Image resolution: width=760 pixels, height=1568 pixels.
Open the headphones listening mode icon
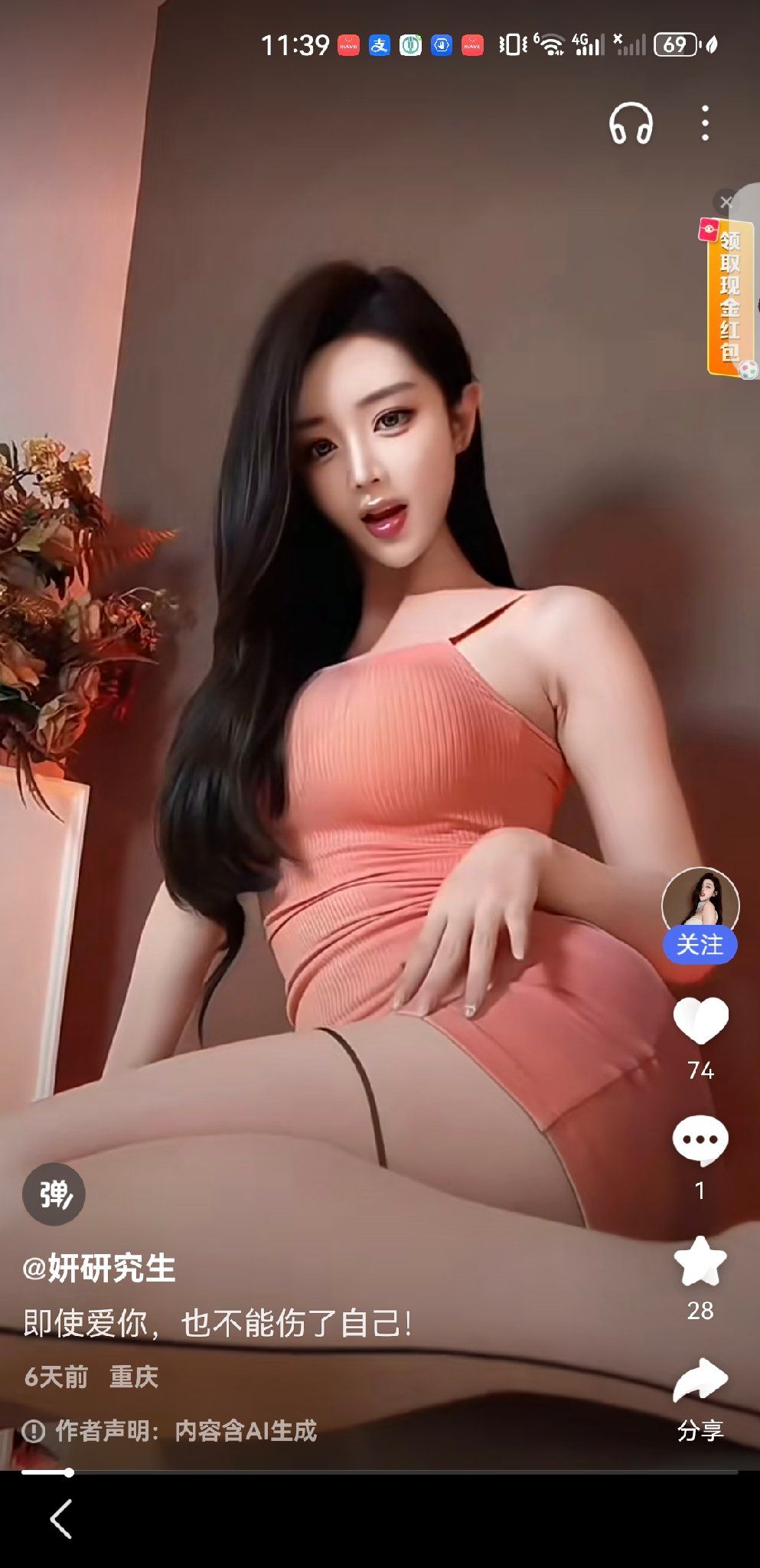click(x=631, y=123)
